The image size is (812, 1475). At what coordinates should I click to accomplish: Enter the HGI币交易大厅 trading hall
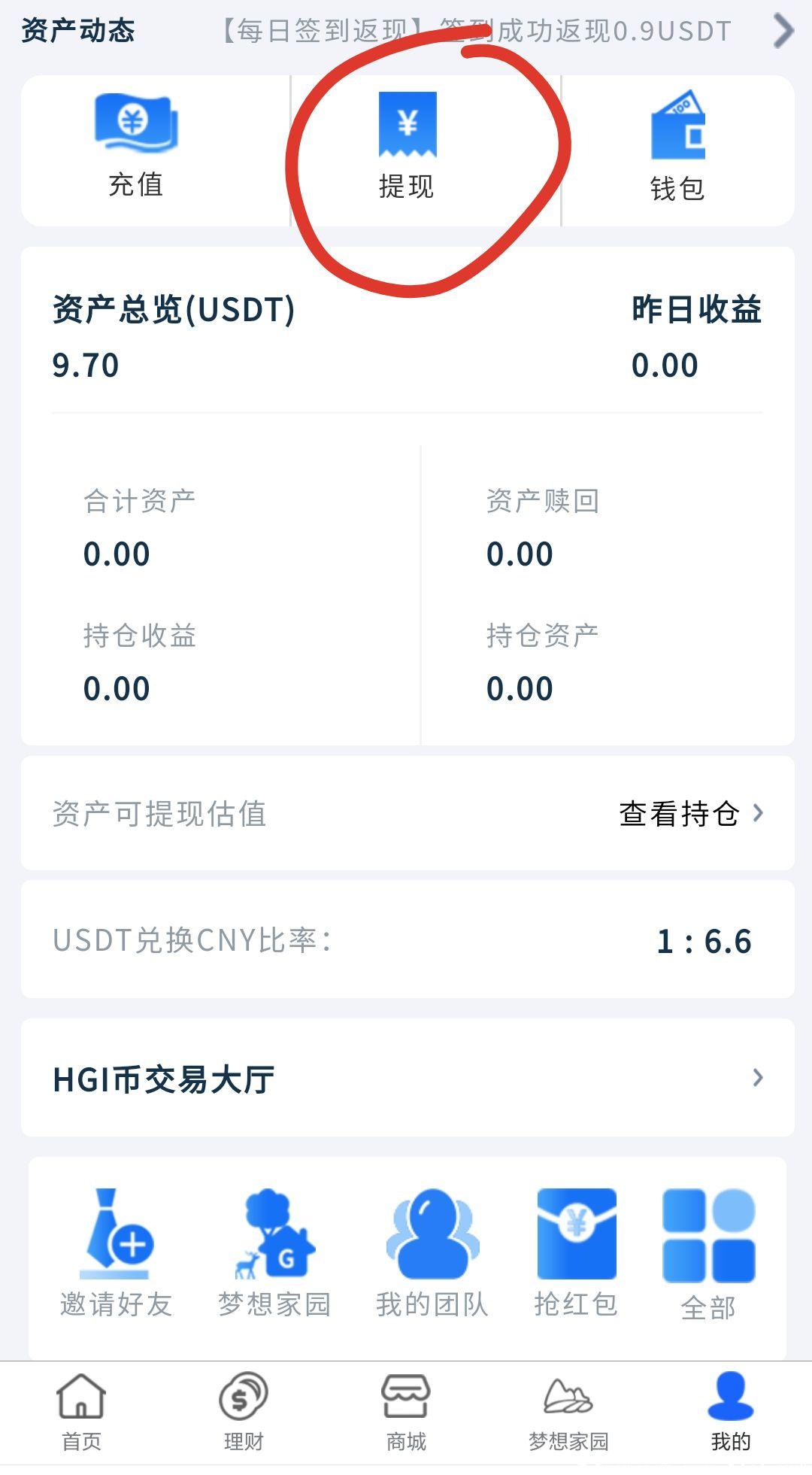[x=408, y=1078]
